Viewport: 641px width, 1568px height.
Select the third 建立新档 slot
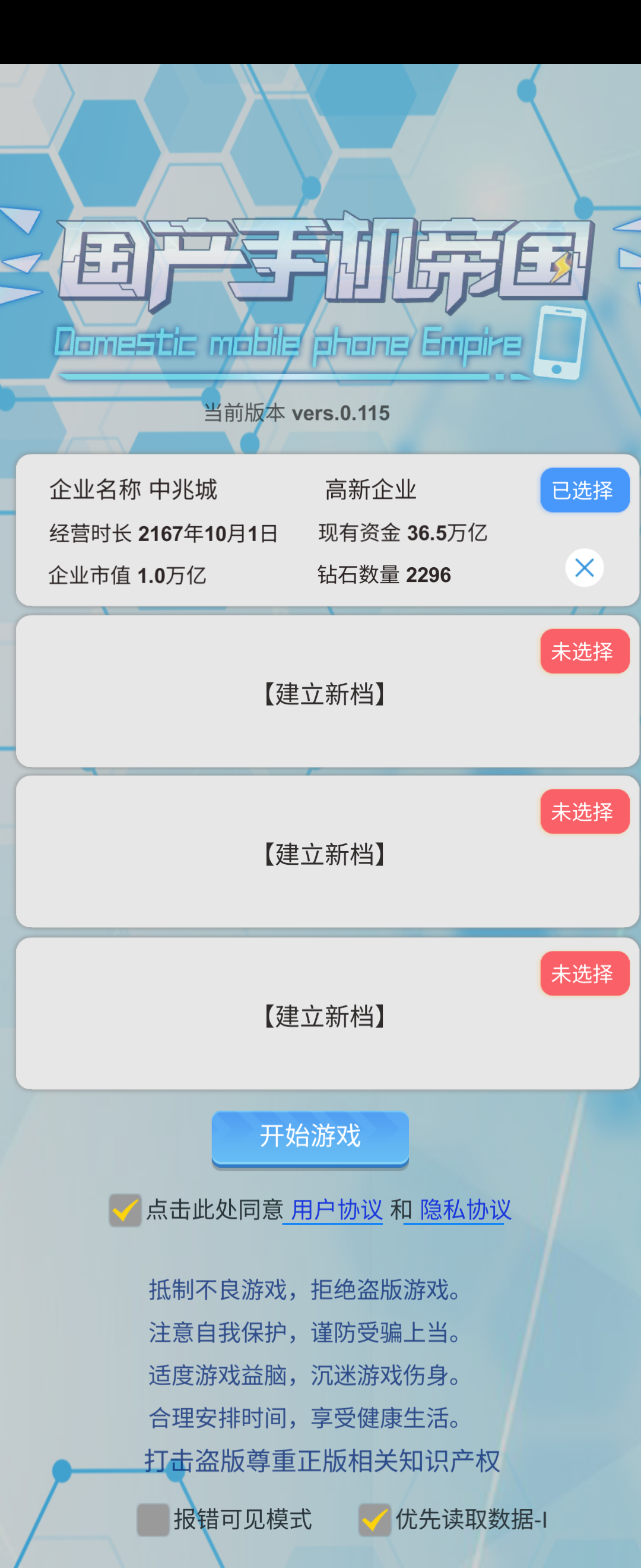324,1015
